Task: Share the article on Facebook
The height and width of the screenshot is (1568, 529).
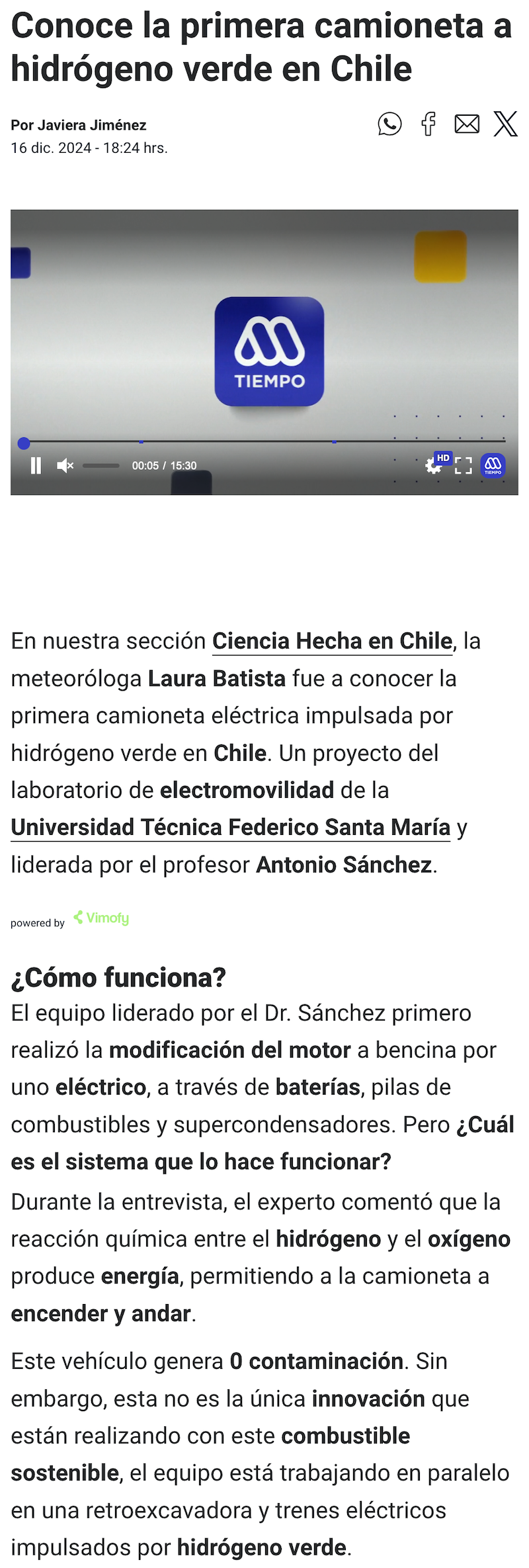Action: pyautogui.click(x=428, y=124)
